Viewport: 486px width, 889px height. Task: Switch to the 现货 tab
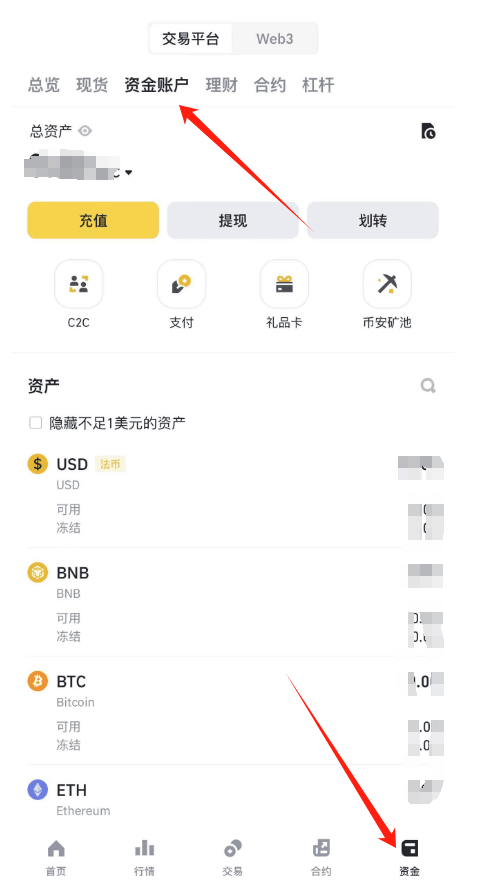click(92, 85)
